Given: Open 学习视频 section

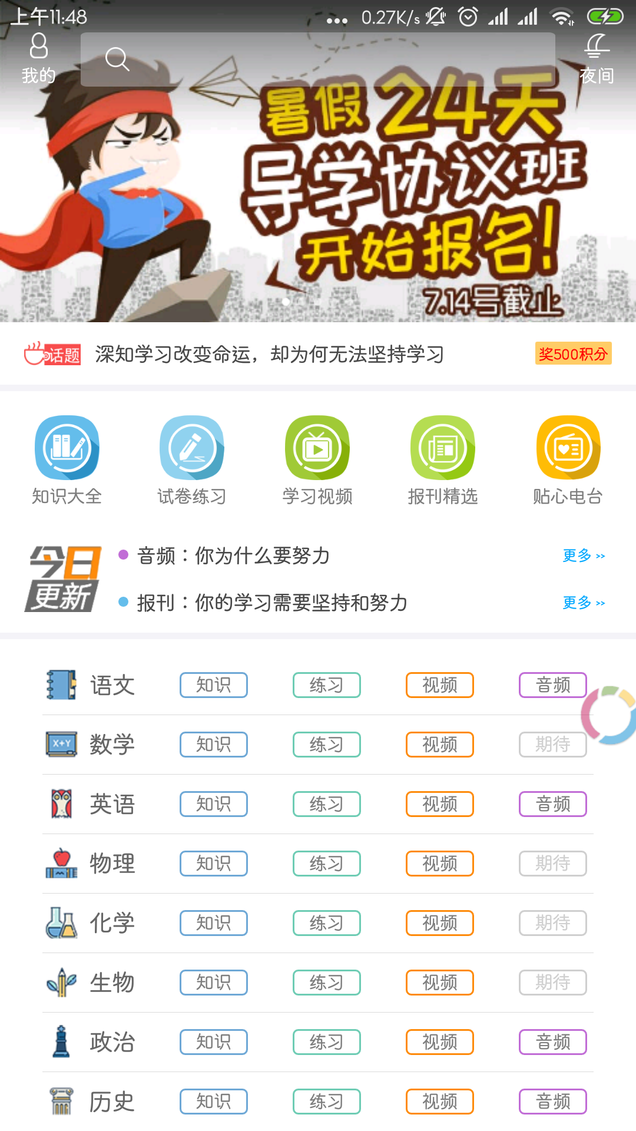Looking at the screenshot, I should click(x=317, y=460).
